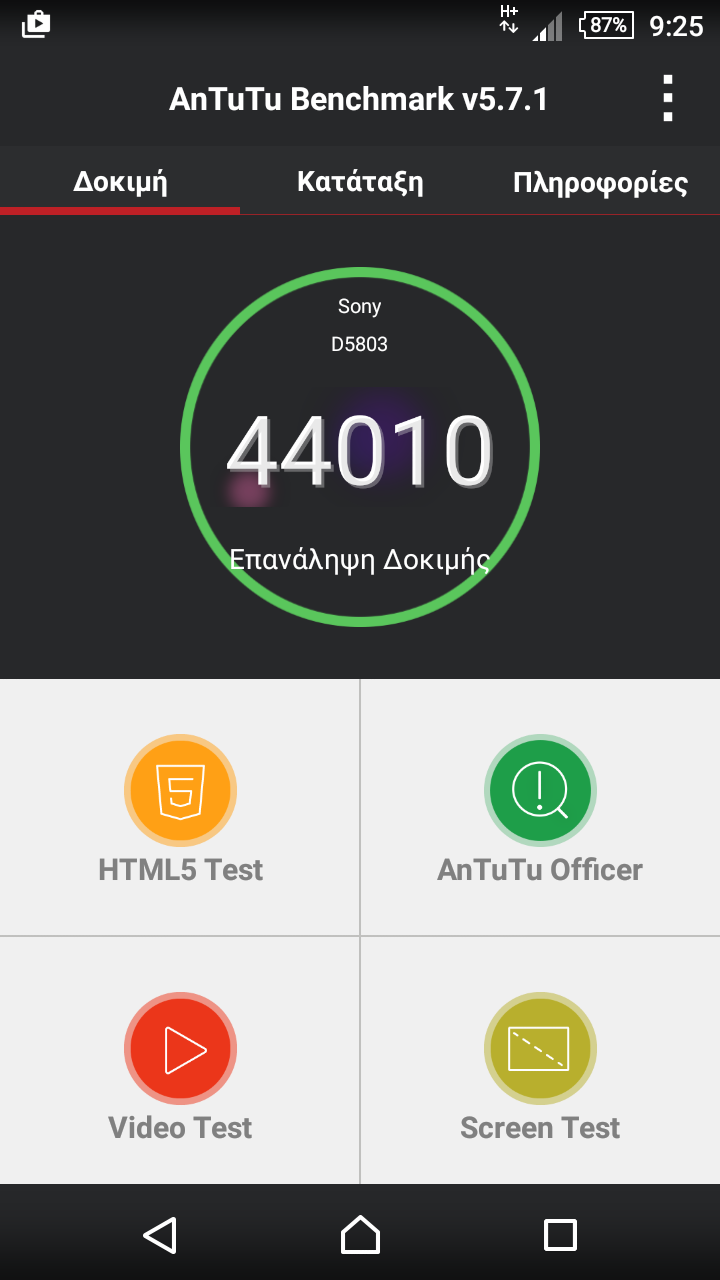Viewport: 720px width, 1280px height.
Task: Tap Επανάληψη Δοκιμής to rerun the benchmark
Action: (360, 558)
